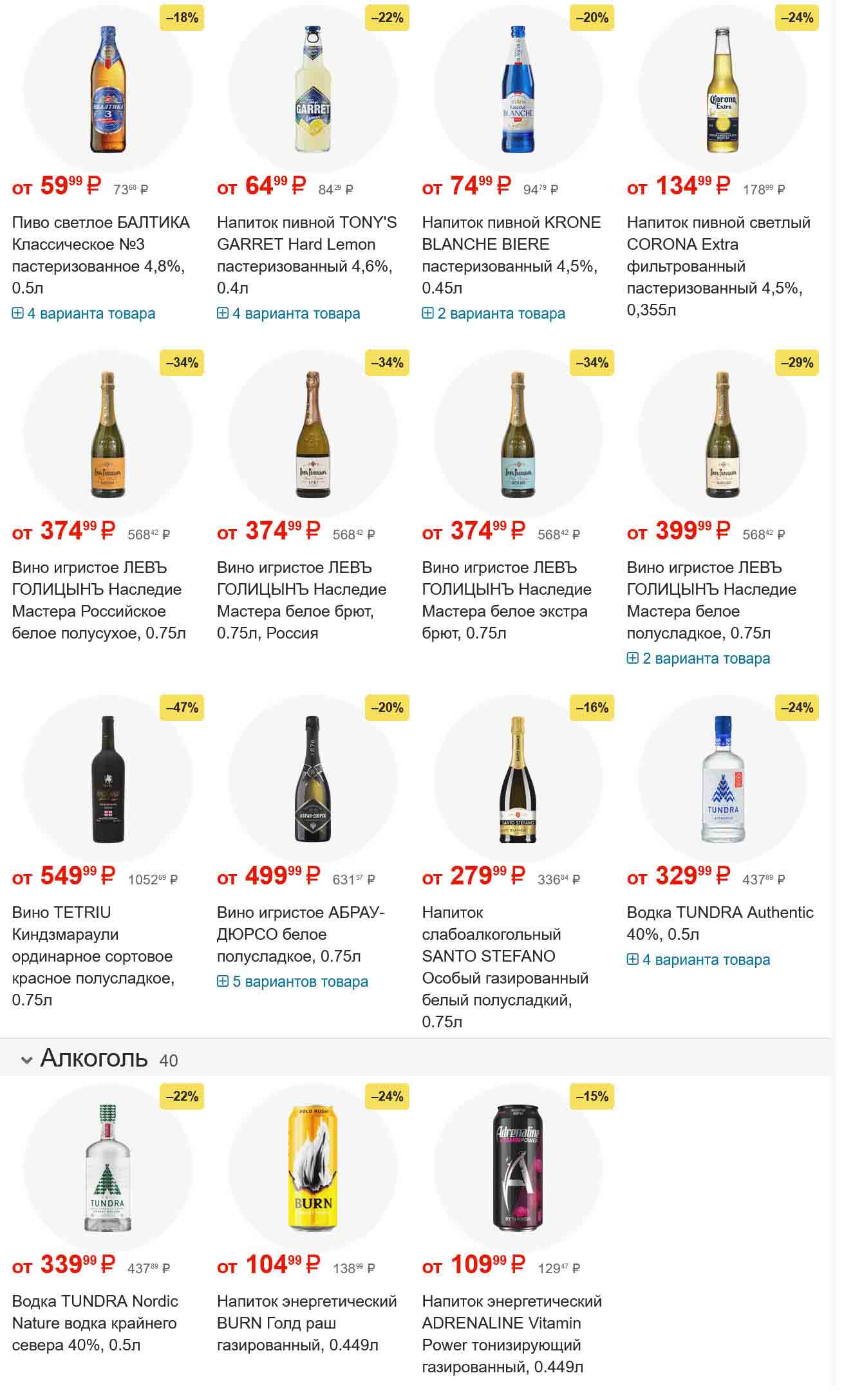
Task: Open SANTO STEFANO Особый белый полусладкий
Action: click(x=505, y=967)
